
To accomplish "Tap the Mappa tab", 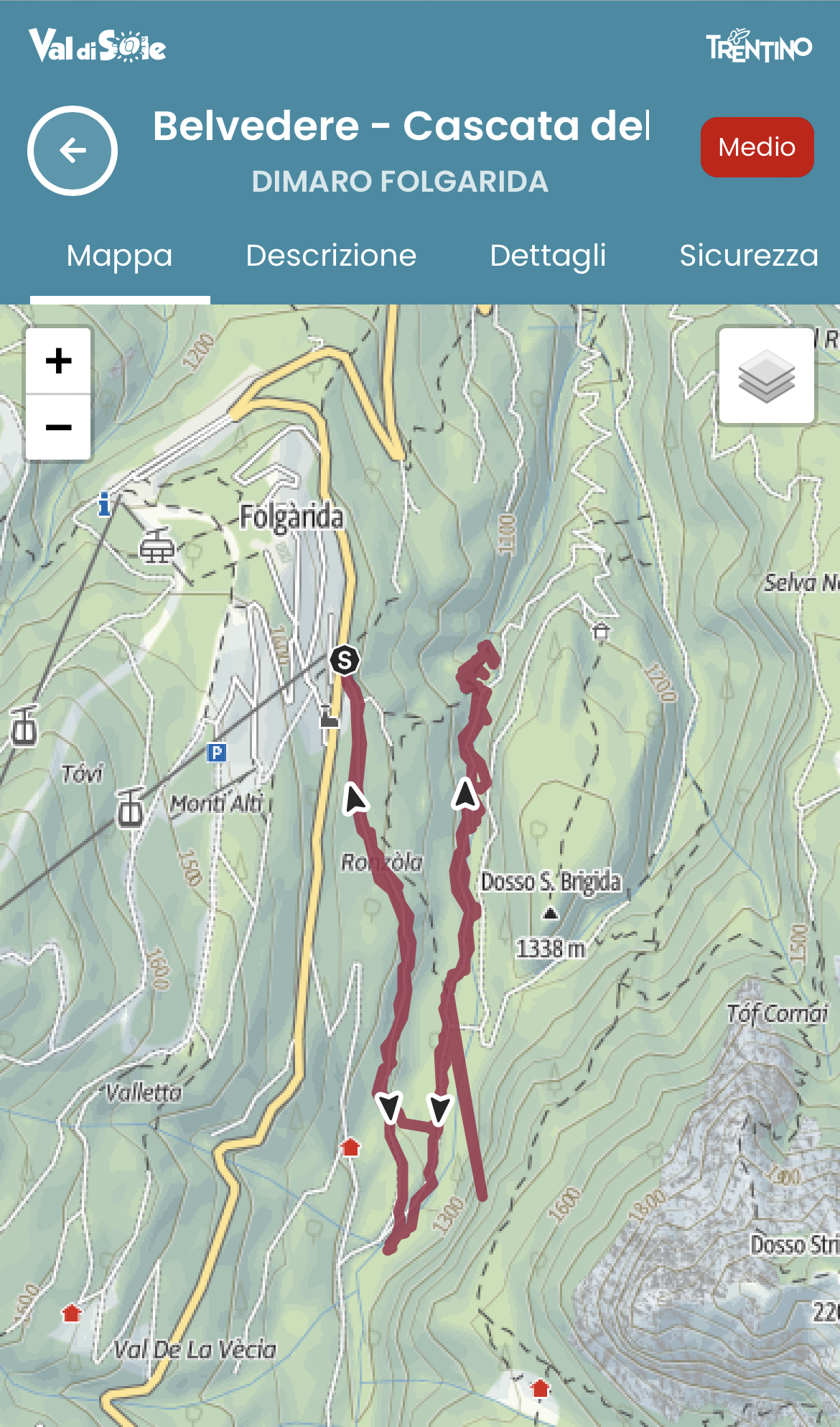I will (120, 256).
